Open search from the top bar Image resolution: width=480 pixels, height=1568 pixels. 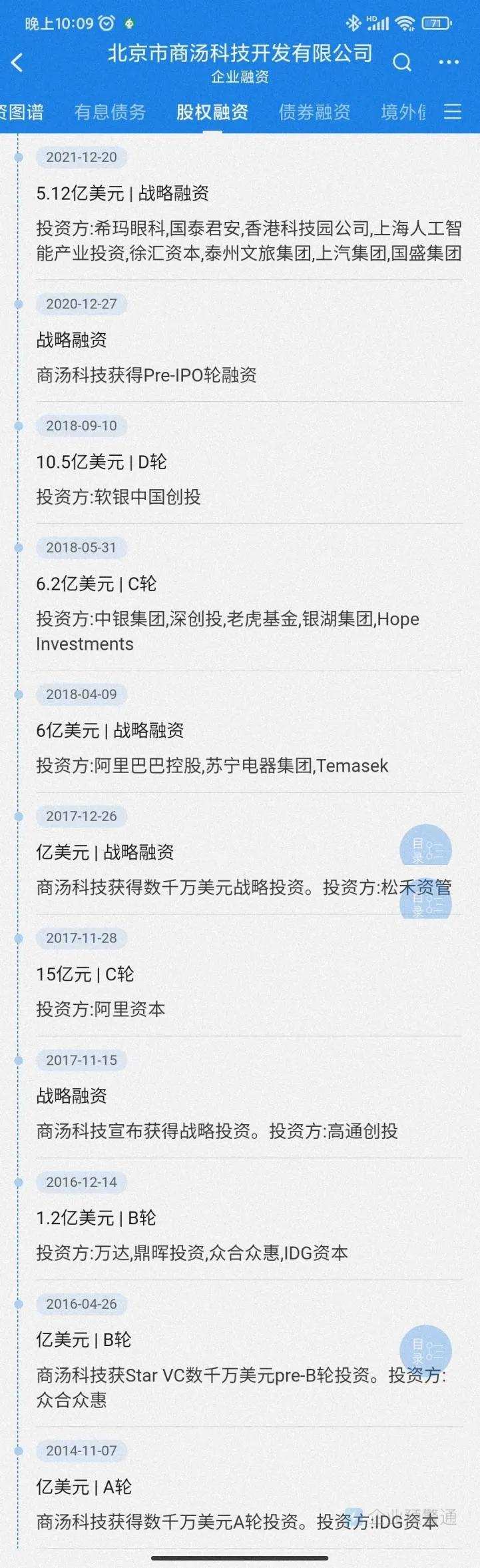(x=402, y=63)
